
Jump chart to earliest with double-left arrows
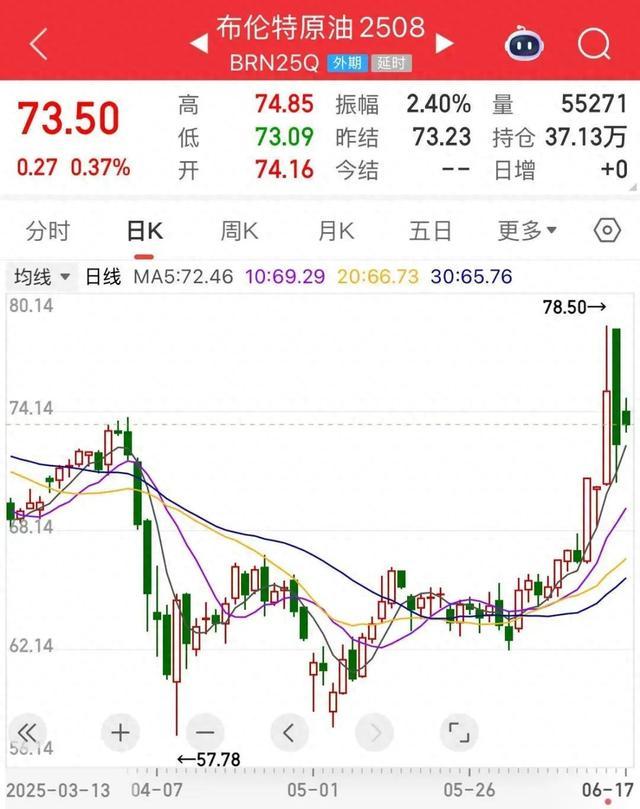28,731
